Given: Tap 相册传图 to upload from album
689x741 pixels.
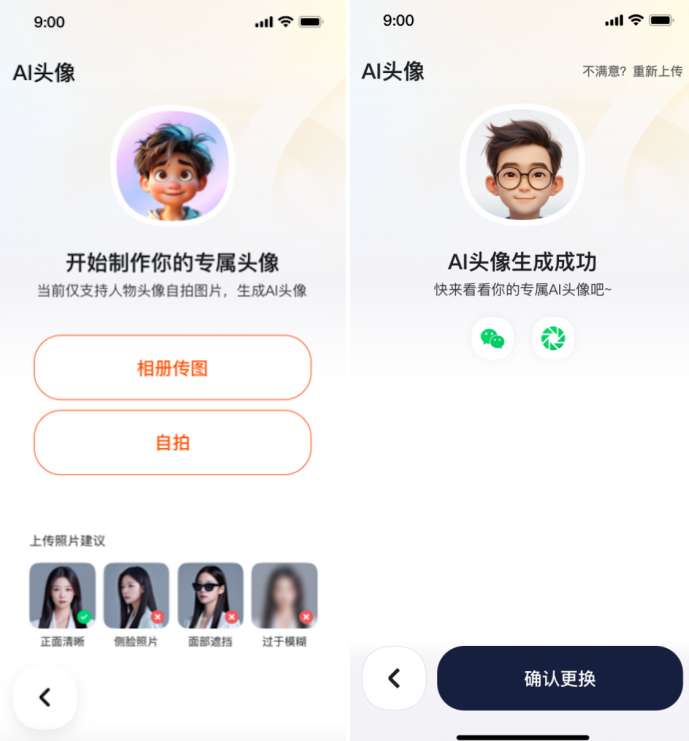Looking at the screenshot, I should point(172,368).
